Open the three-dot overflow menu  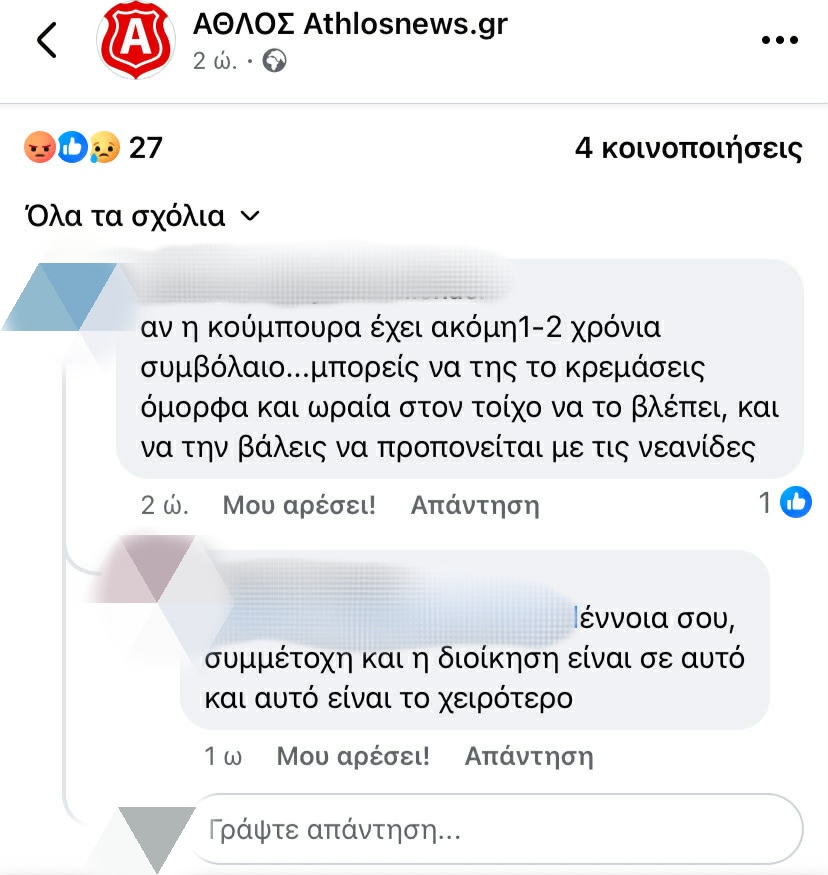tap(781, 40)
